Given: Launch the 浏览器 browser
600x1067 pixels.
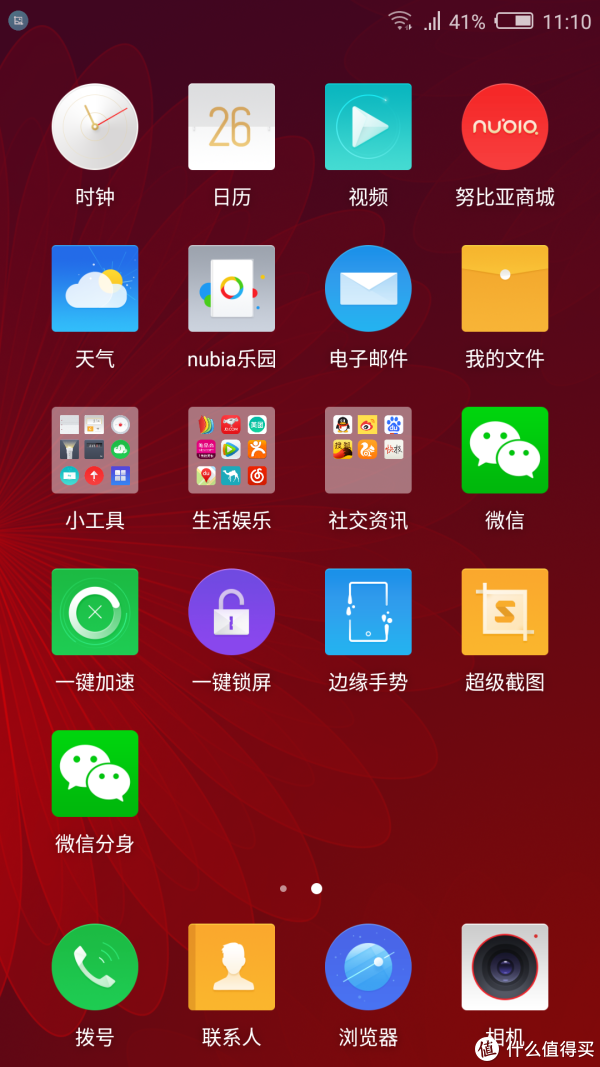Looking at the screenshot, I should 368,967.
